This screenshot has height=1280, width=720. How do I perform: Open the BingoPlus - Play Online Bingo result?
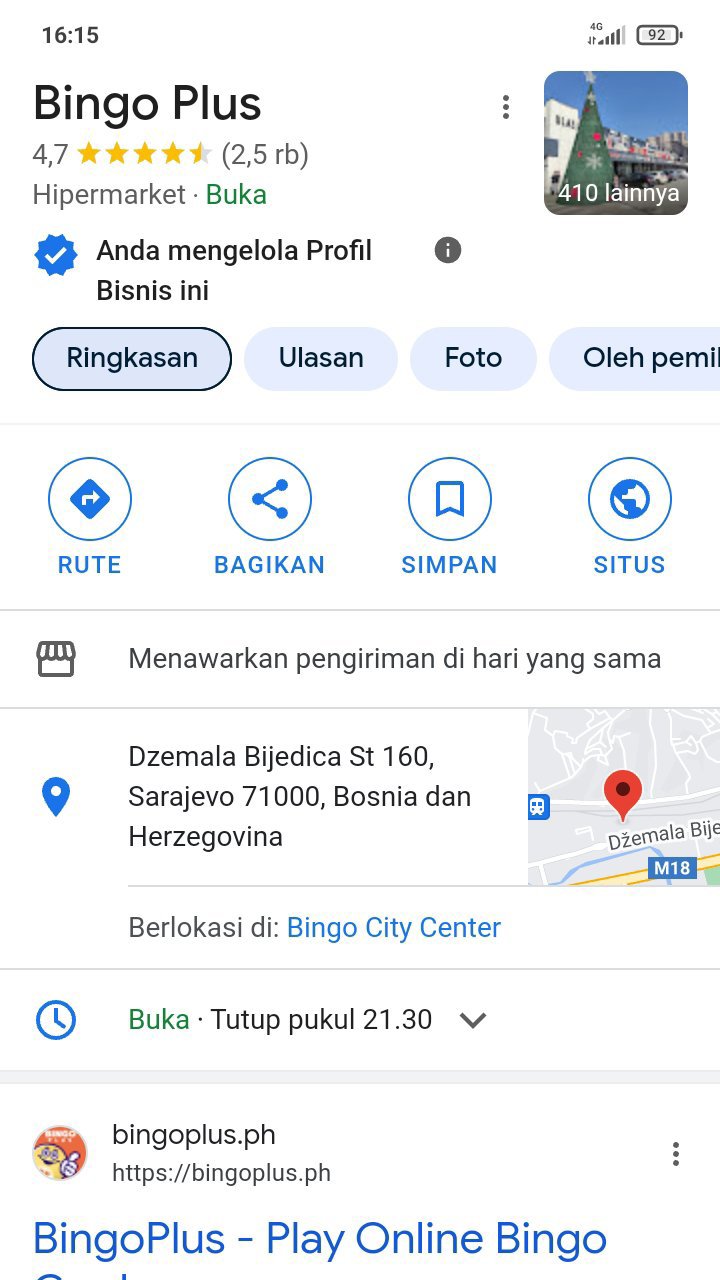pos(320,1240)
